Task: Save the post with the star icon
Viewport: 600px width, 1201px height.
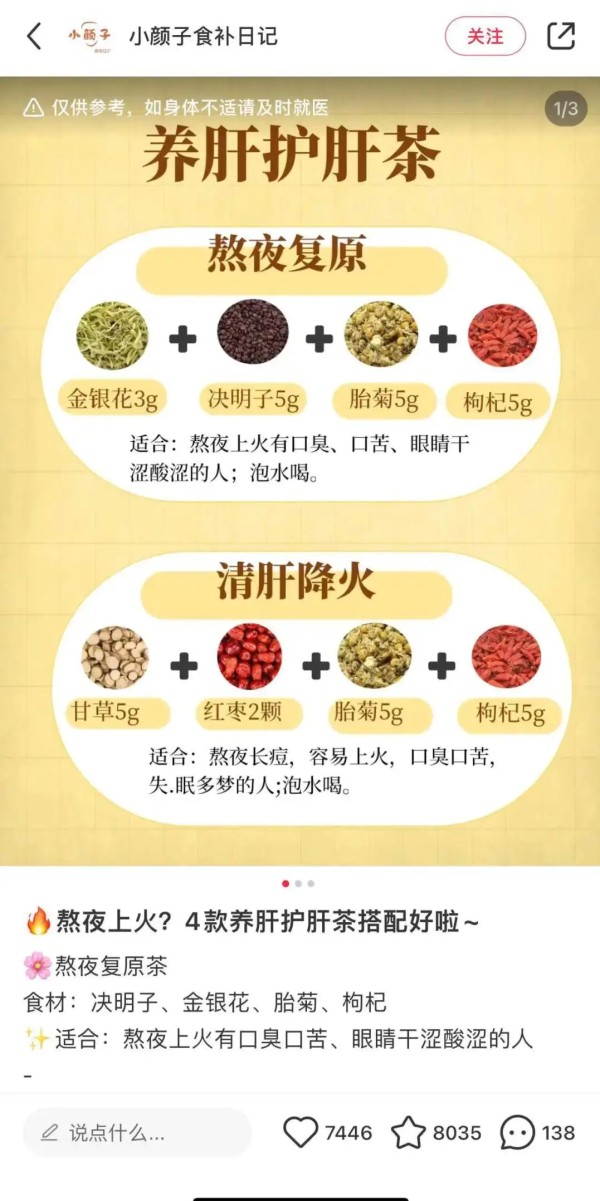Action: tap(408, 1132)
